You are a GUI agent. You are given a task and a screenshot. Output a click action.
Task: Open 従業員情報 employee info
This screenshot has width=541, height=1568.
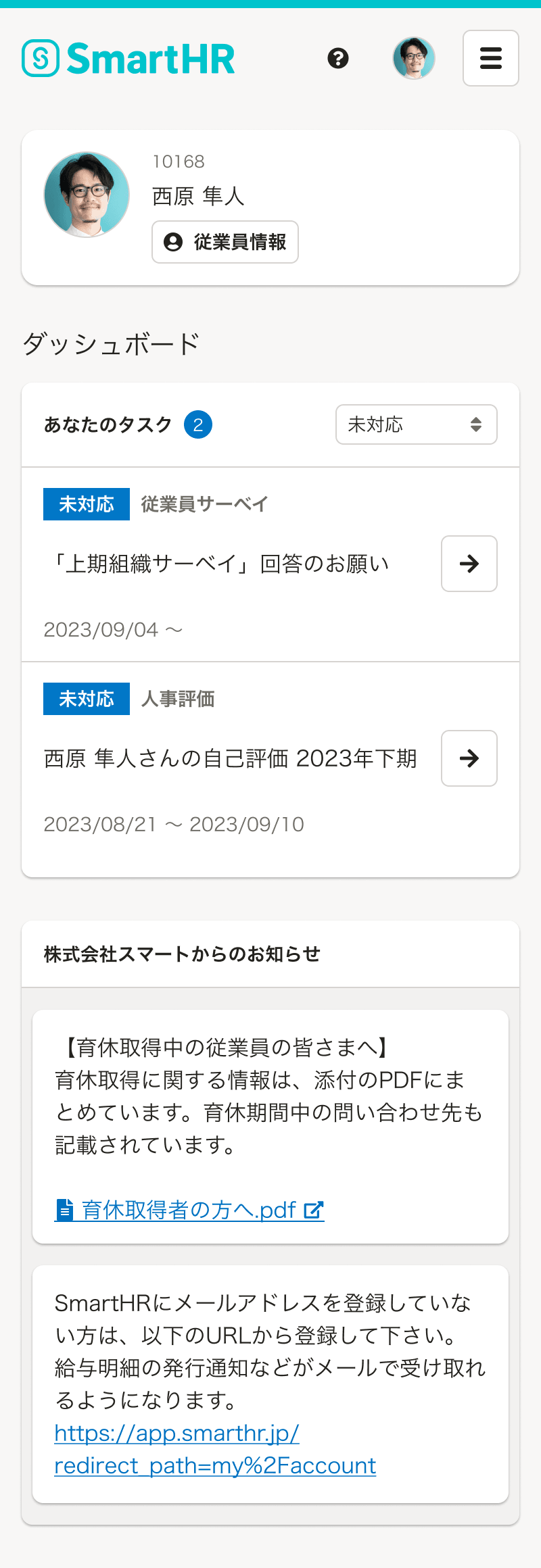coord(225,242)
